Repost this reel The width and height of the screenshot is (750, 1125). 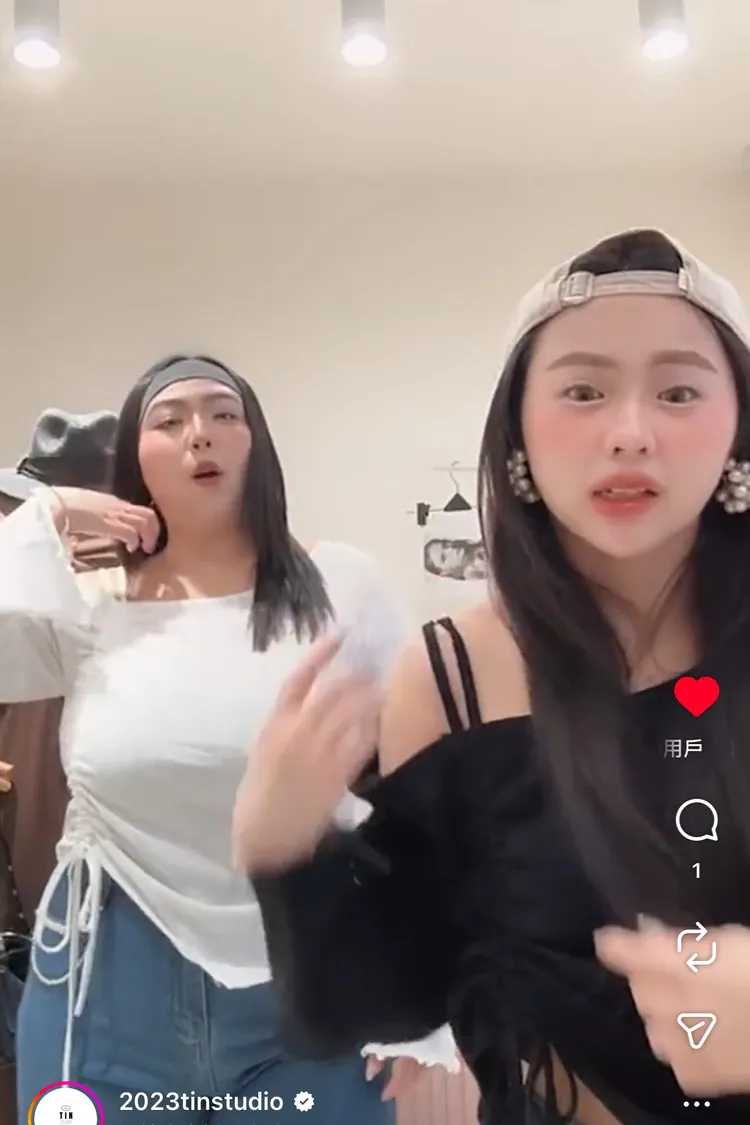point(696,947)
